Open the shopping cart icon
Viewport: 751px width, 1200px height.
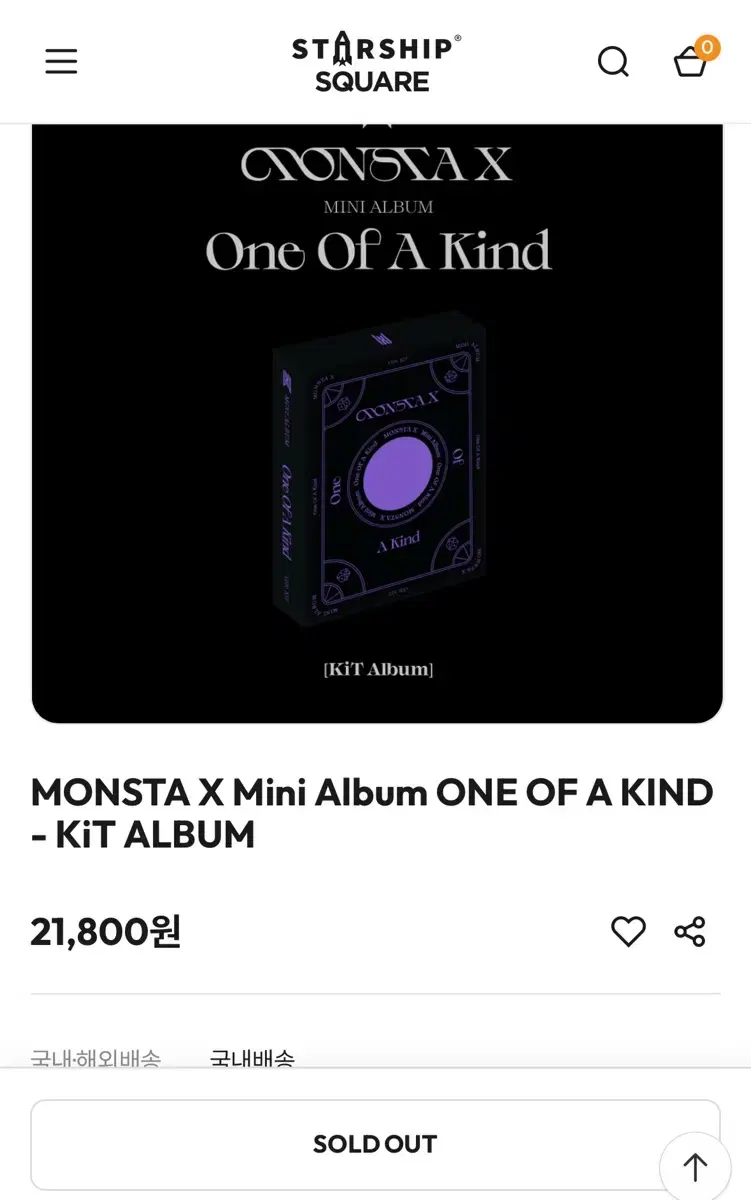click(x=690, y=62)
